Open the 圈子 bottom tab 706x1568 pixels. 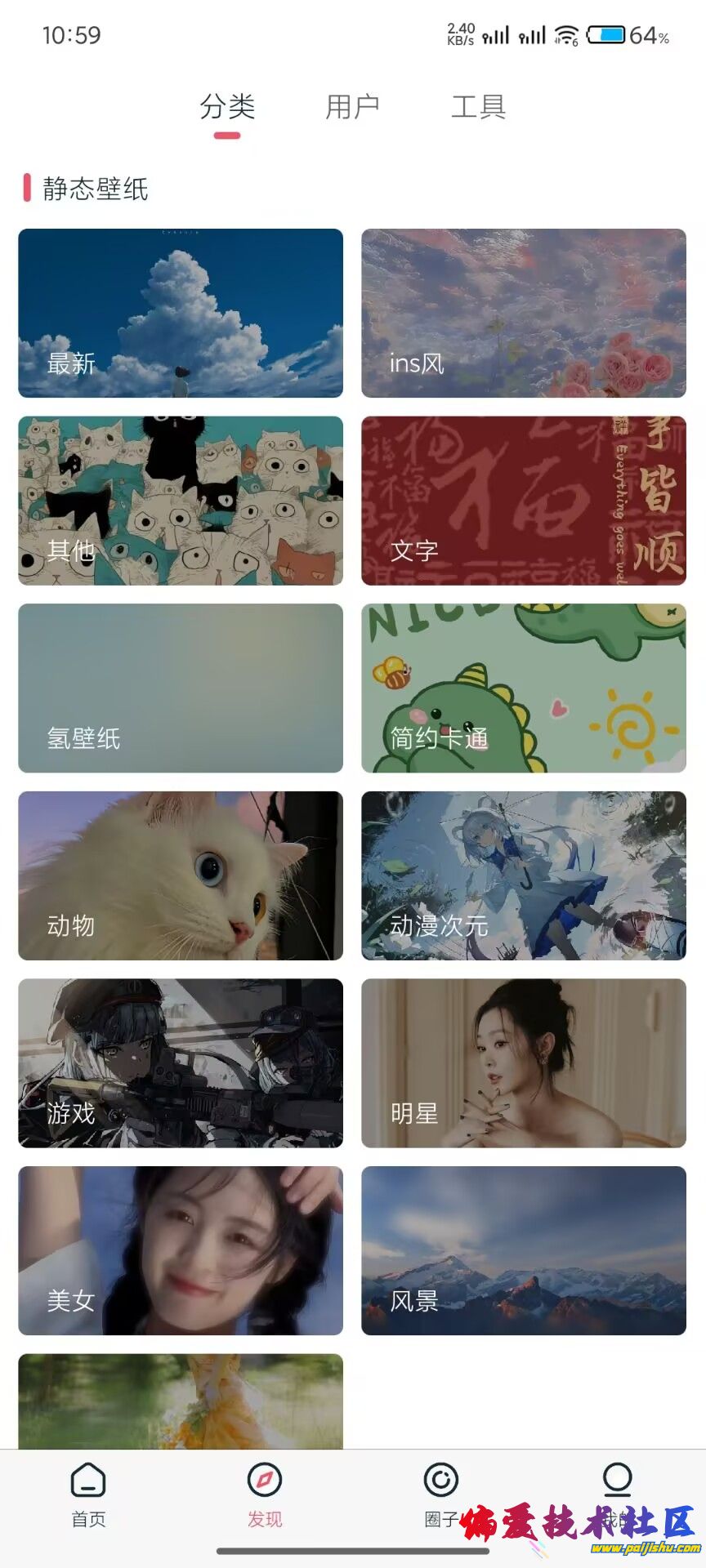tap(440, 1493)
